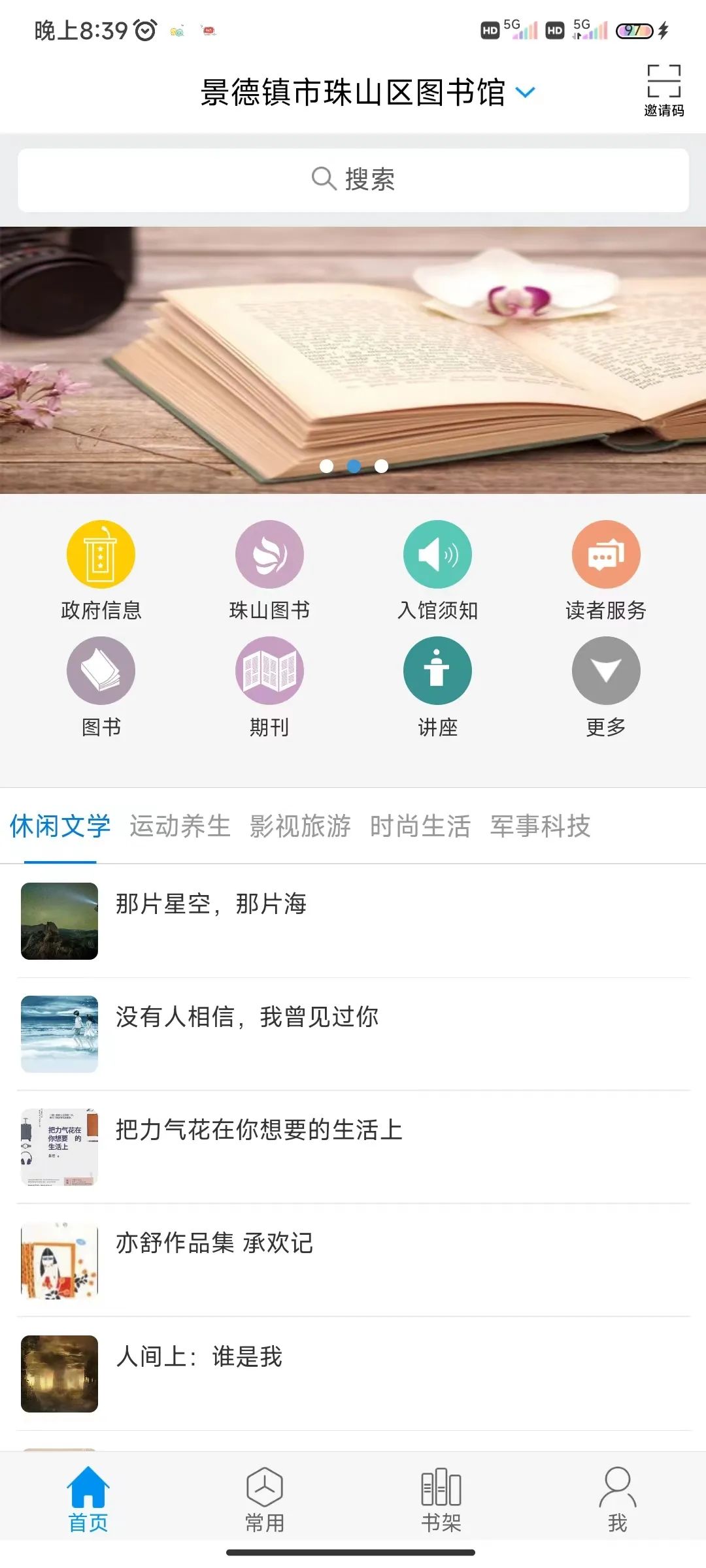Open 珠山图书 shortcut

[269, 555]
